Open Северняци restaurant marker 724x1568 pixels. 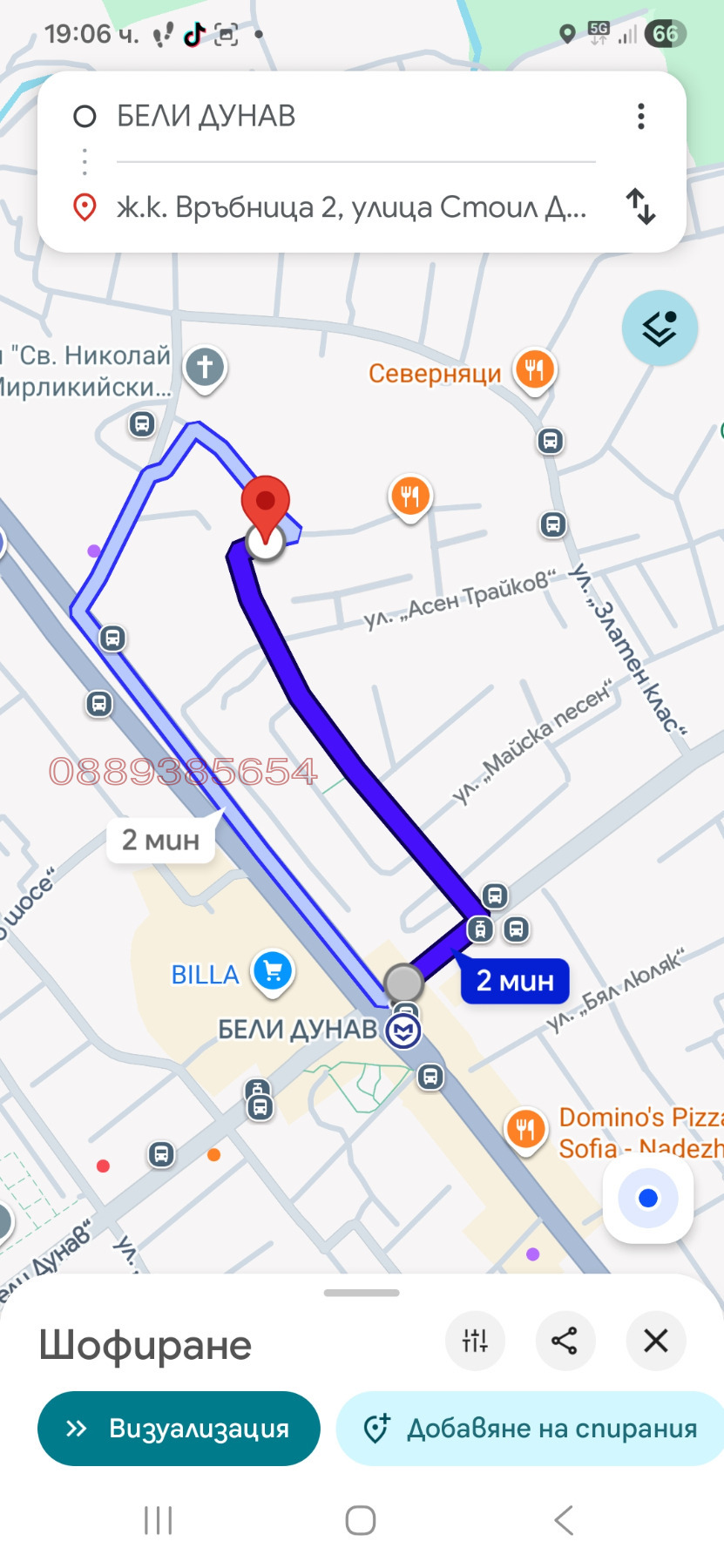534,370
